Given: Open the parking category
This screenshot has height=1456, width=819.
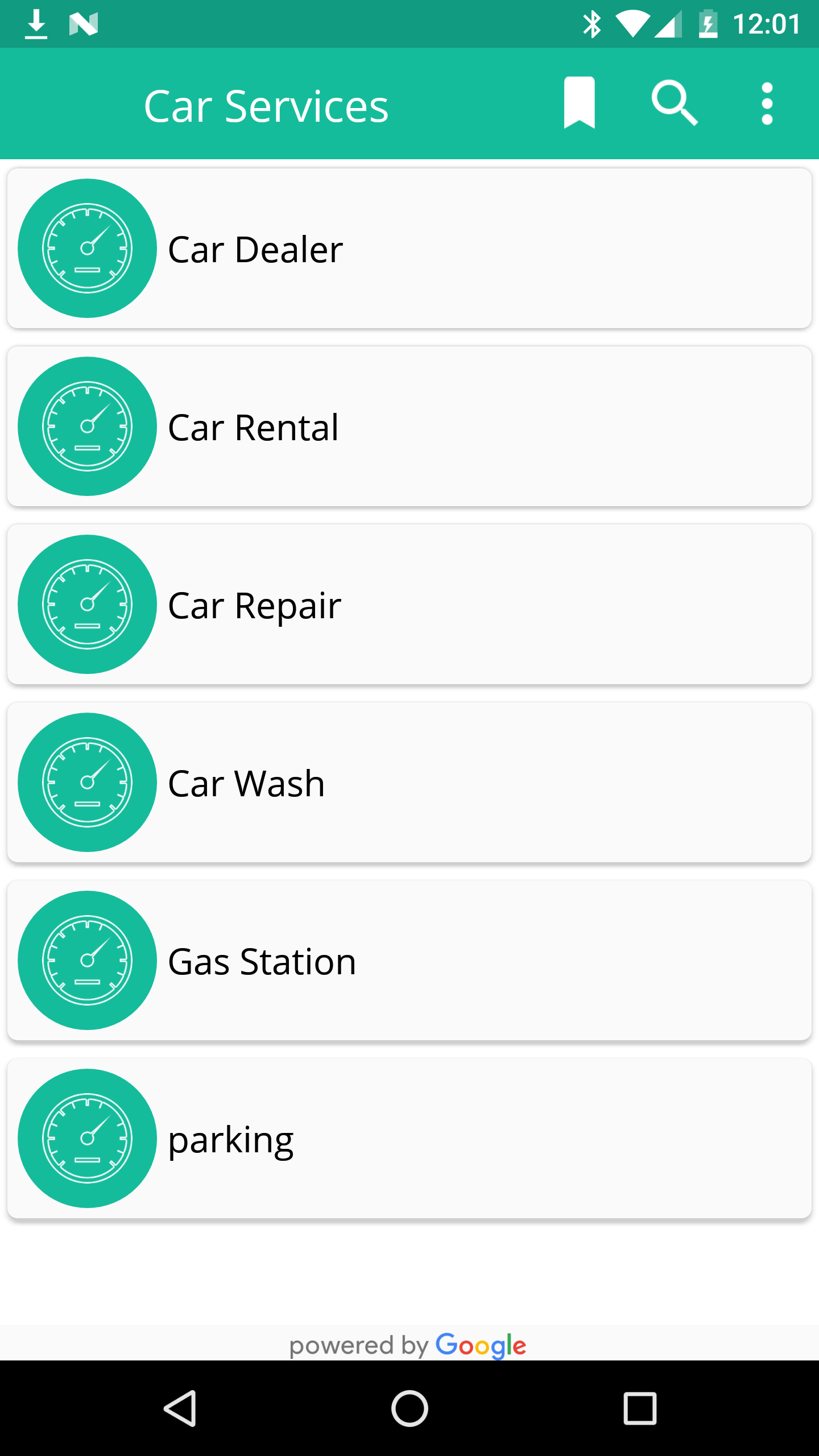Looking at the screenshot, I should 409,1139.
